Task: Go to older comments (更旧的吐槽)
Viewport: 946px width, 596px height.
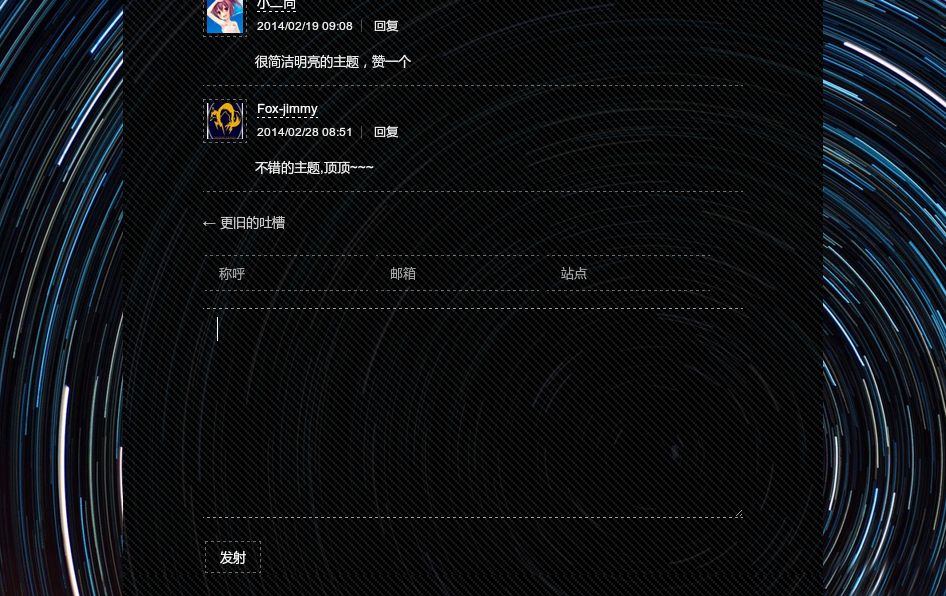Action: click(x=244, y=223)
